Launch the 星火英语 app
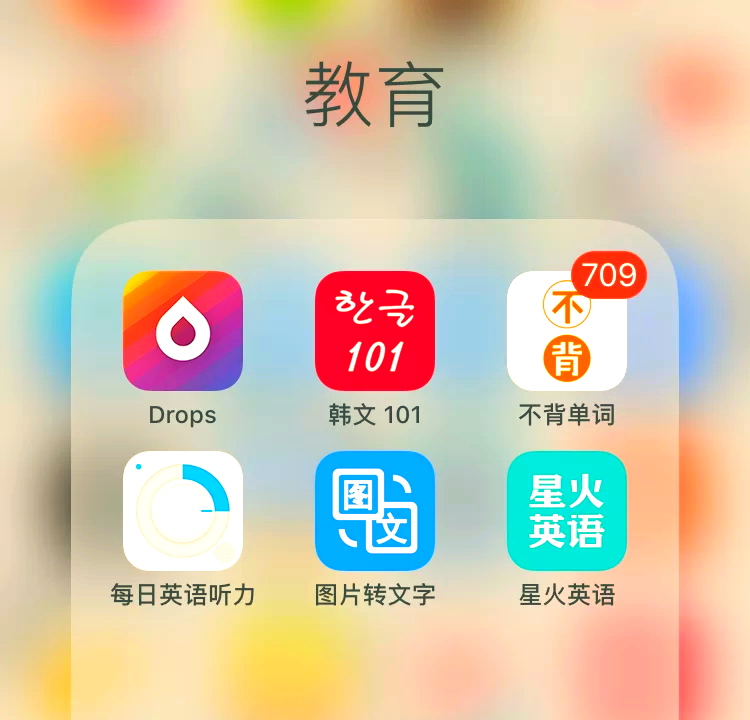This screenshot has width=750, height=720. point(567,511)
